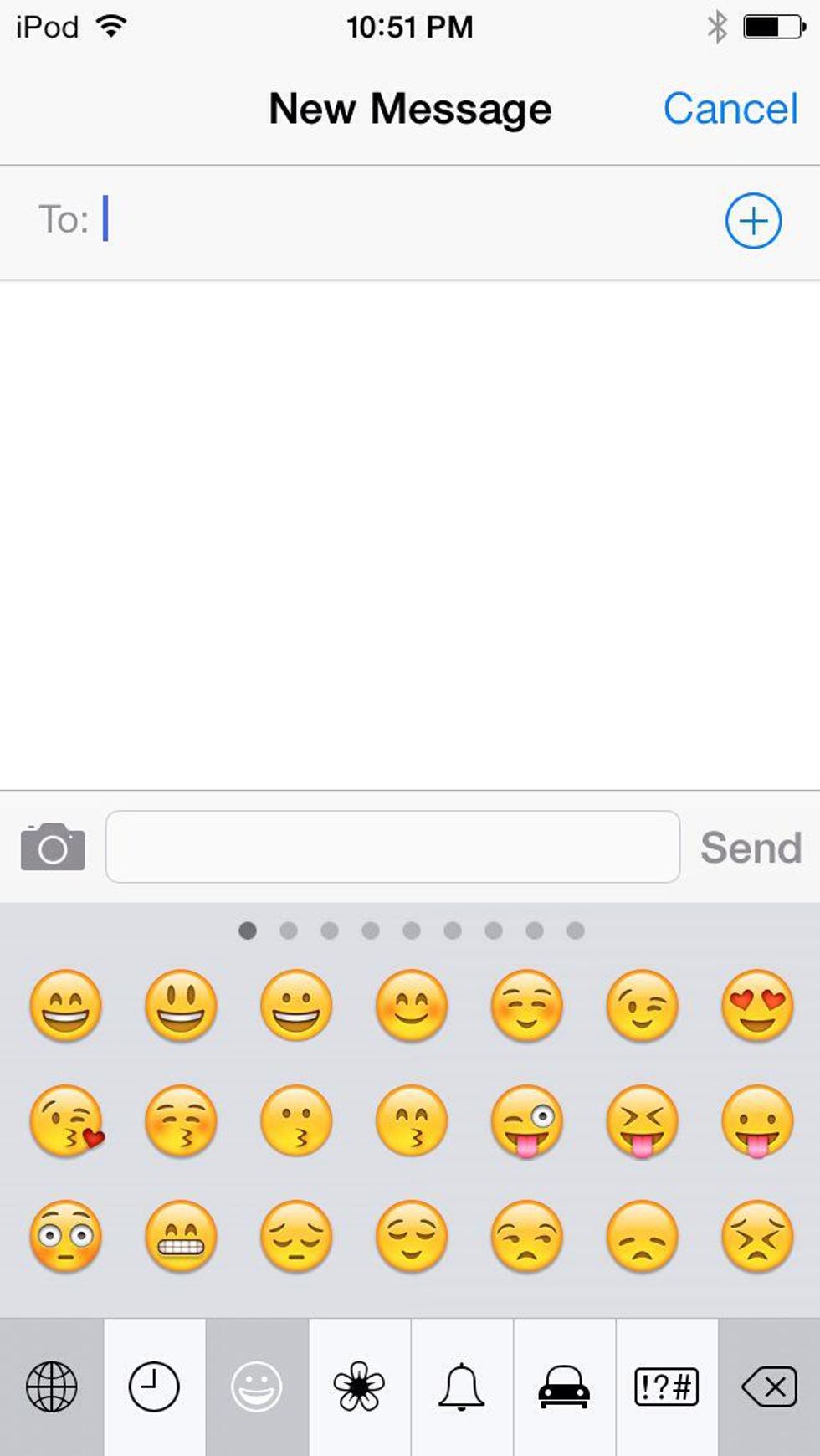Open the symbols emoji tab
This screenshot has height=1456, width=820.
(x=666, y=1387)
